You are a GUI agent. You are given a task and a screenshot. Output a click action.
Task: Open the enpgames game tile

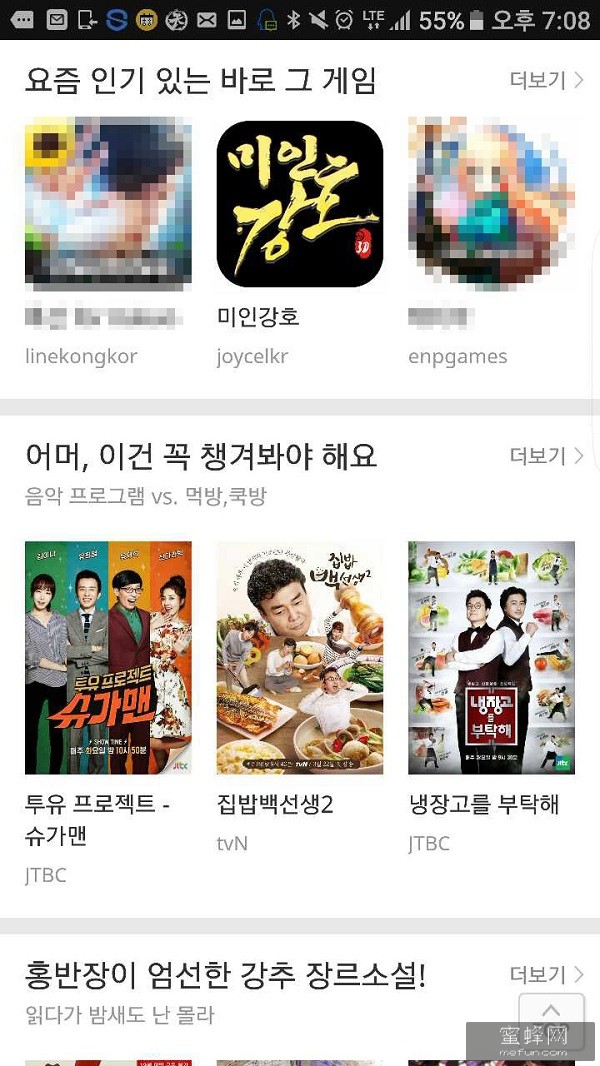click(x=491, y=204)
